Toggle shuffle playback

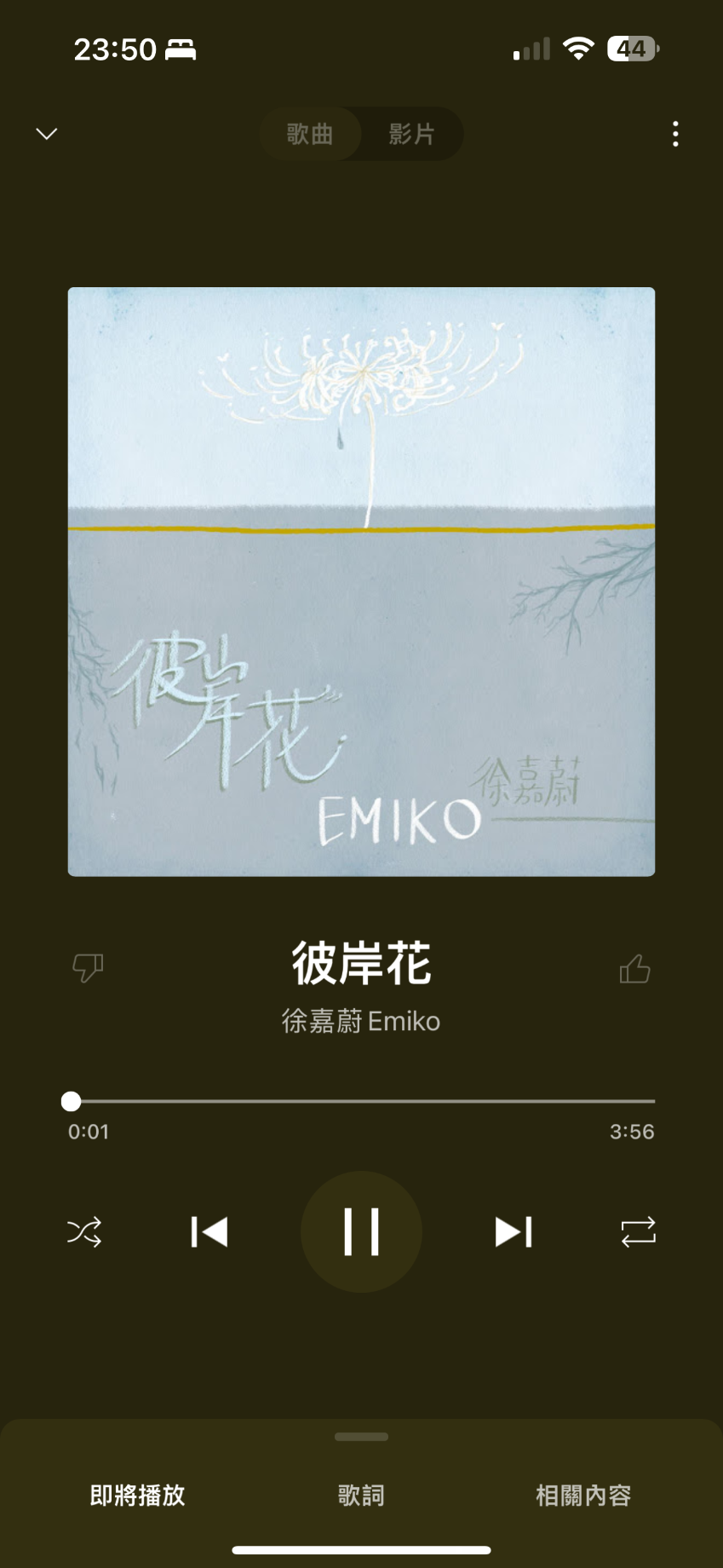pos(84,1231)
